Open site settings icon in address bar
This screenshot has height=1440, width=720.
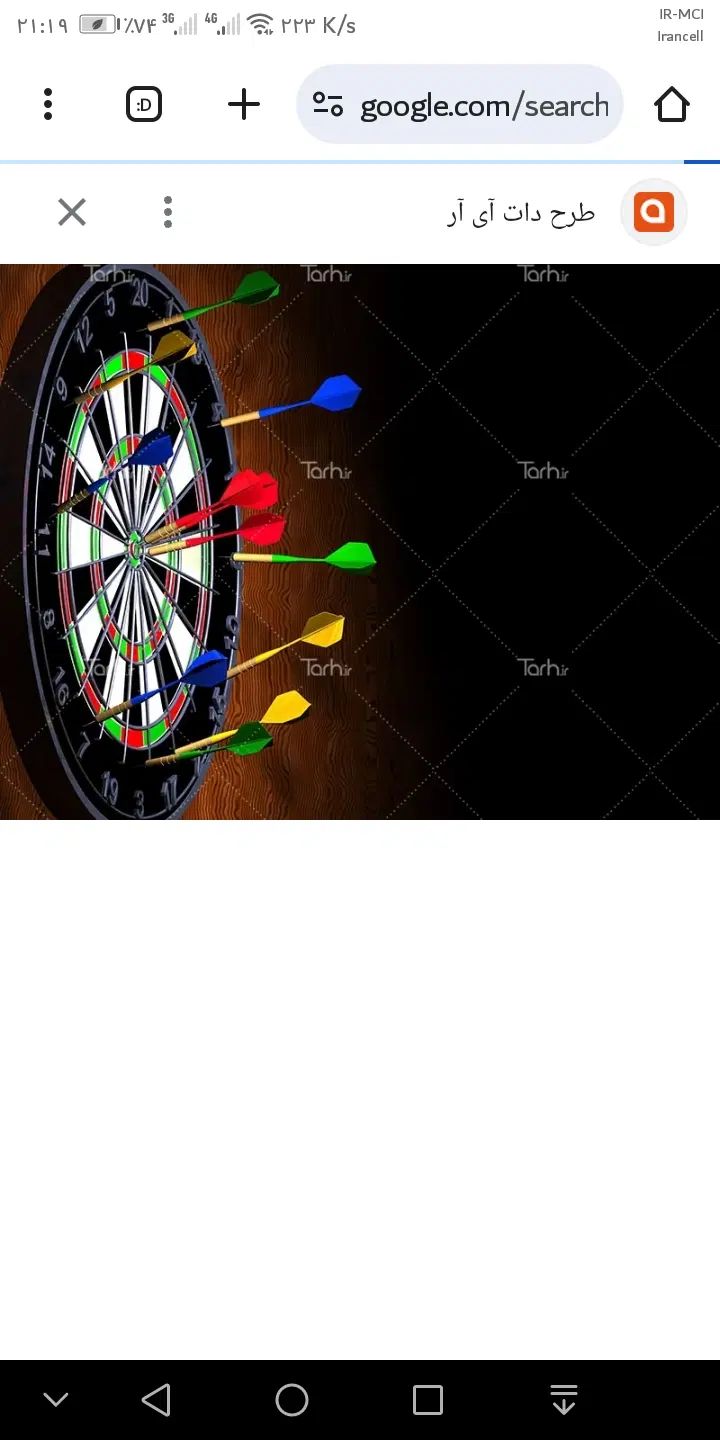[328, 104]
